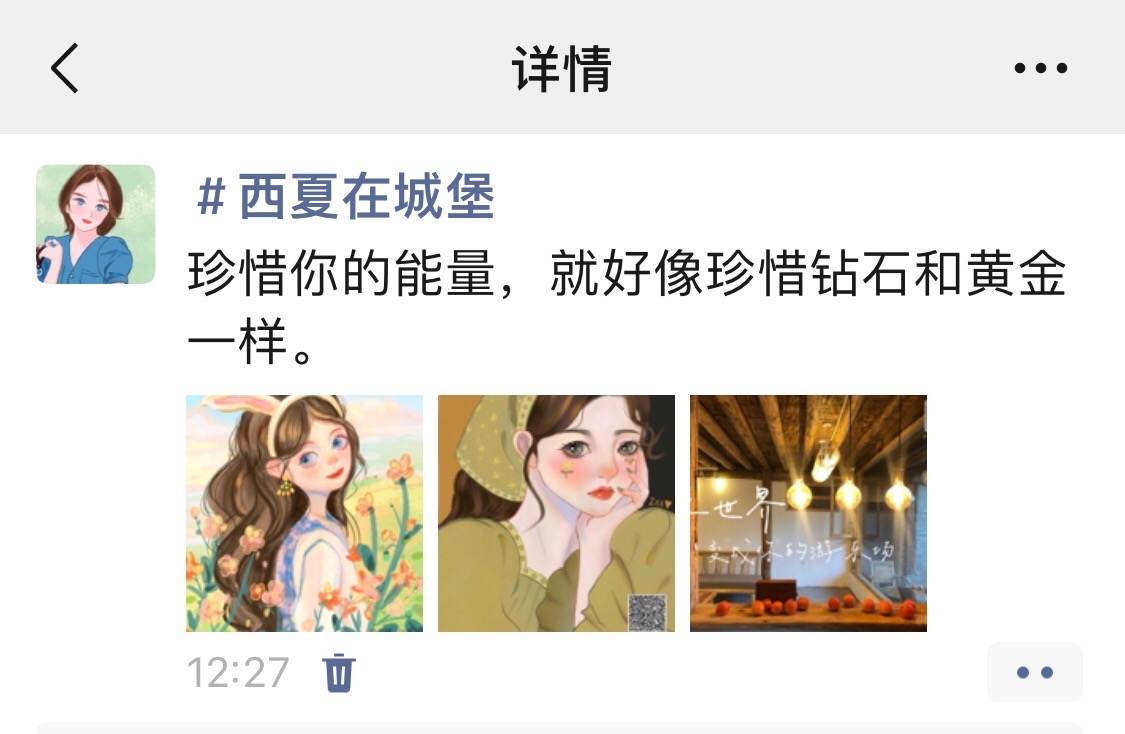Screen dimensions: 1125x734
Task: Open the profile of #西夏在城堡
Action: point(345,197)
